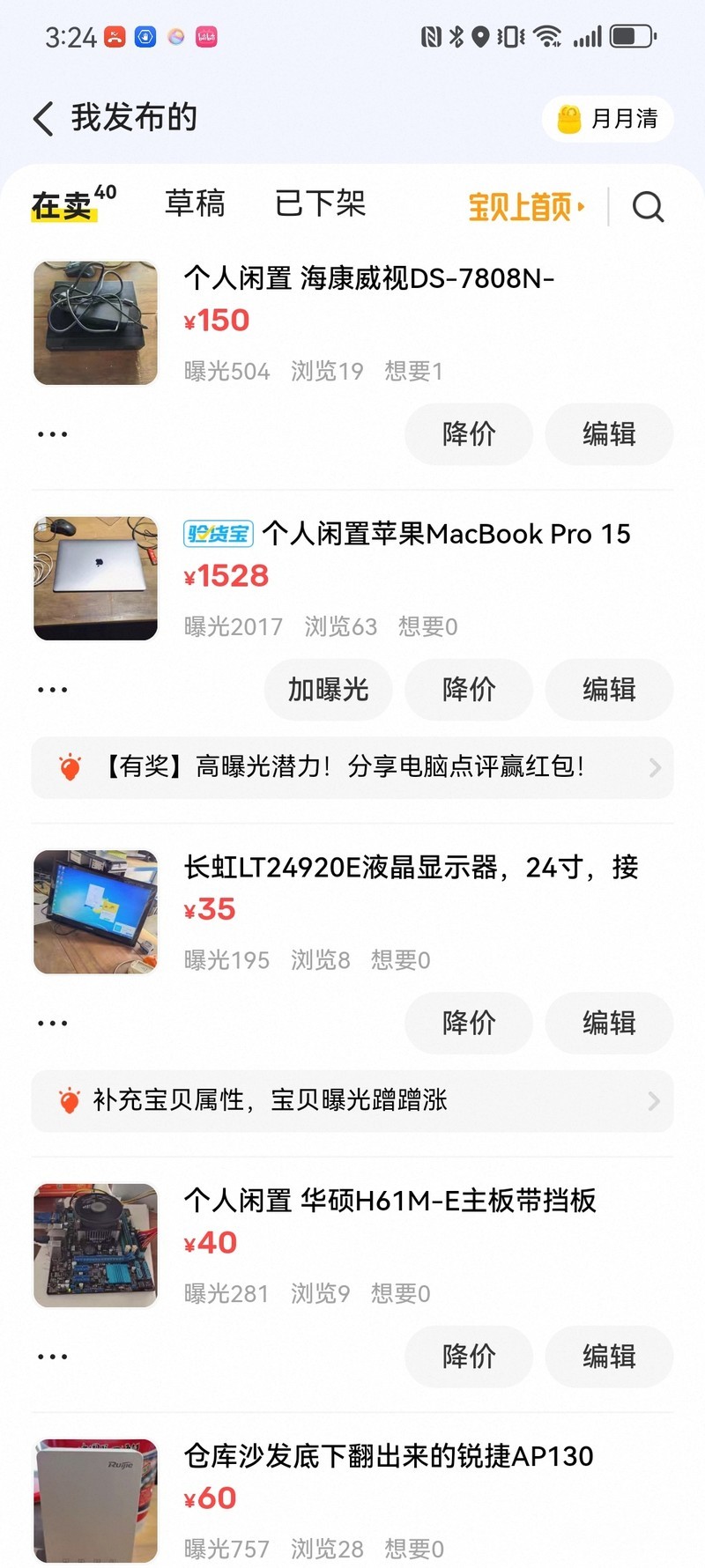Open the 补充宝贝属性 tip banner
The image size is (705, 1568).
point(352,1101)
